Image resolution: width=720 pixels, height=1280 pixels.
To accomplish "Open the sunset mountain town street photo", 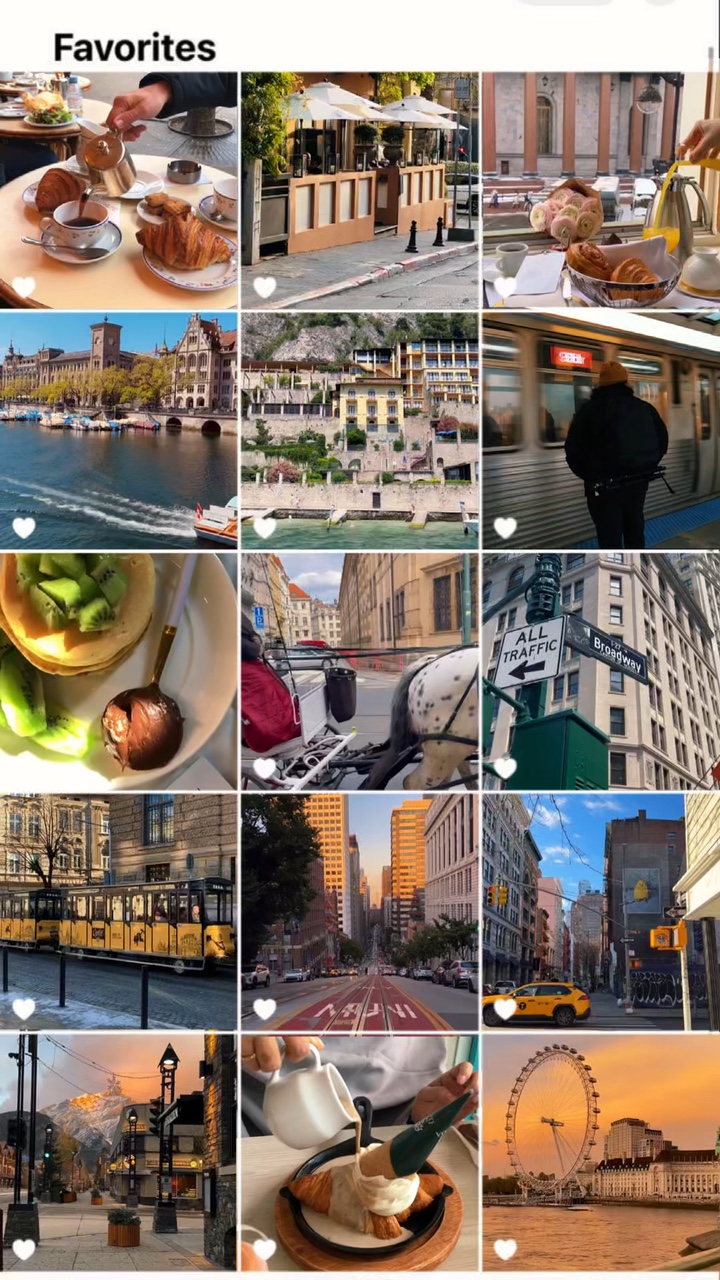I will click(118, 1153).
